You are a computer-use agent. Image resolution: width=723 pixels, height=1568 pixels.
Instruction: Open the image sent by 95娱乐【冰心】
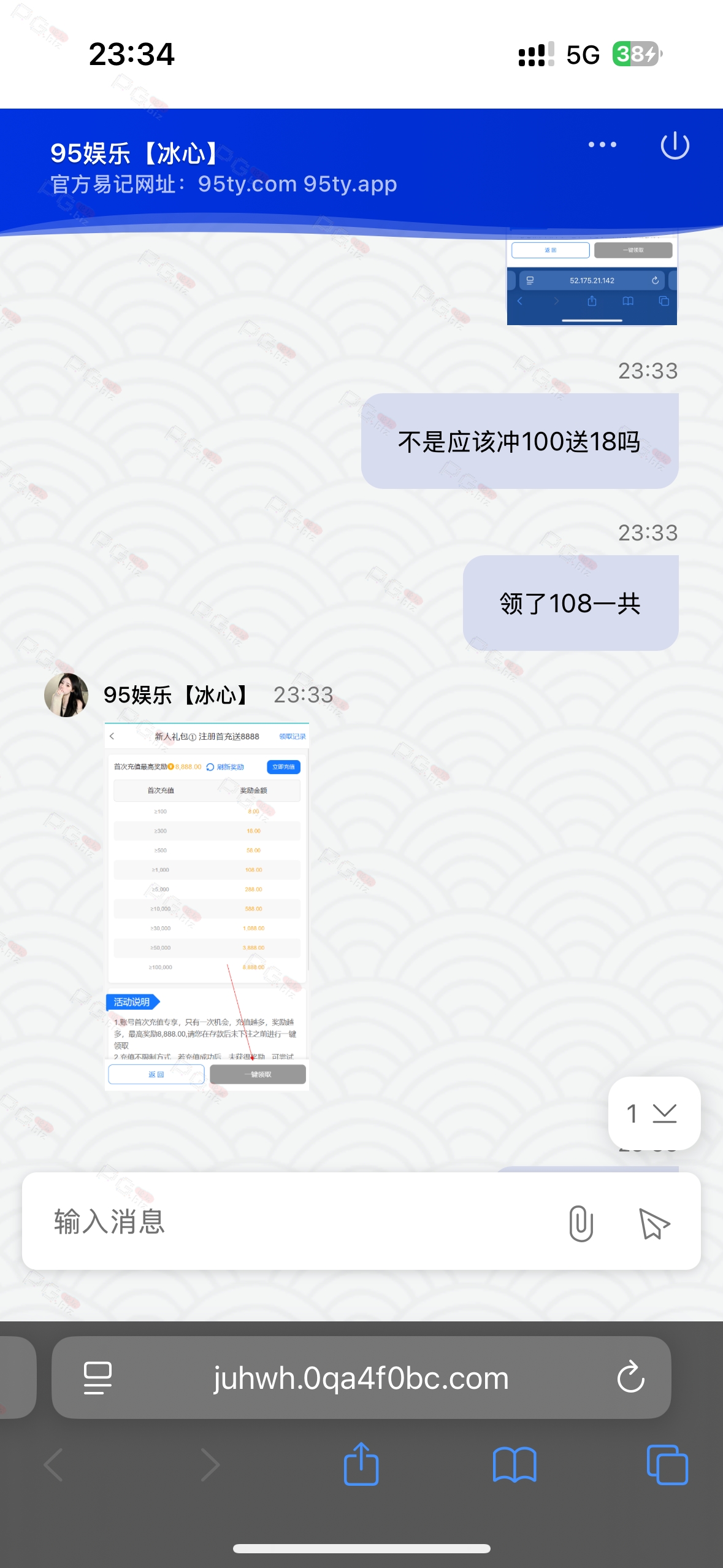(x=207, y=907)
